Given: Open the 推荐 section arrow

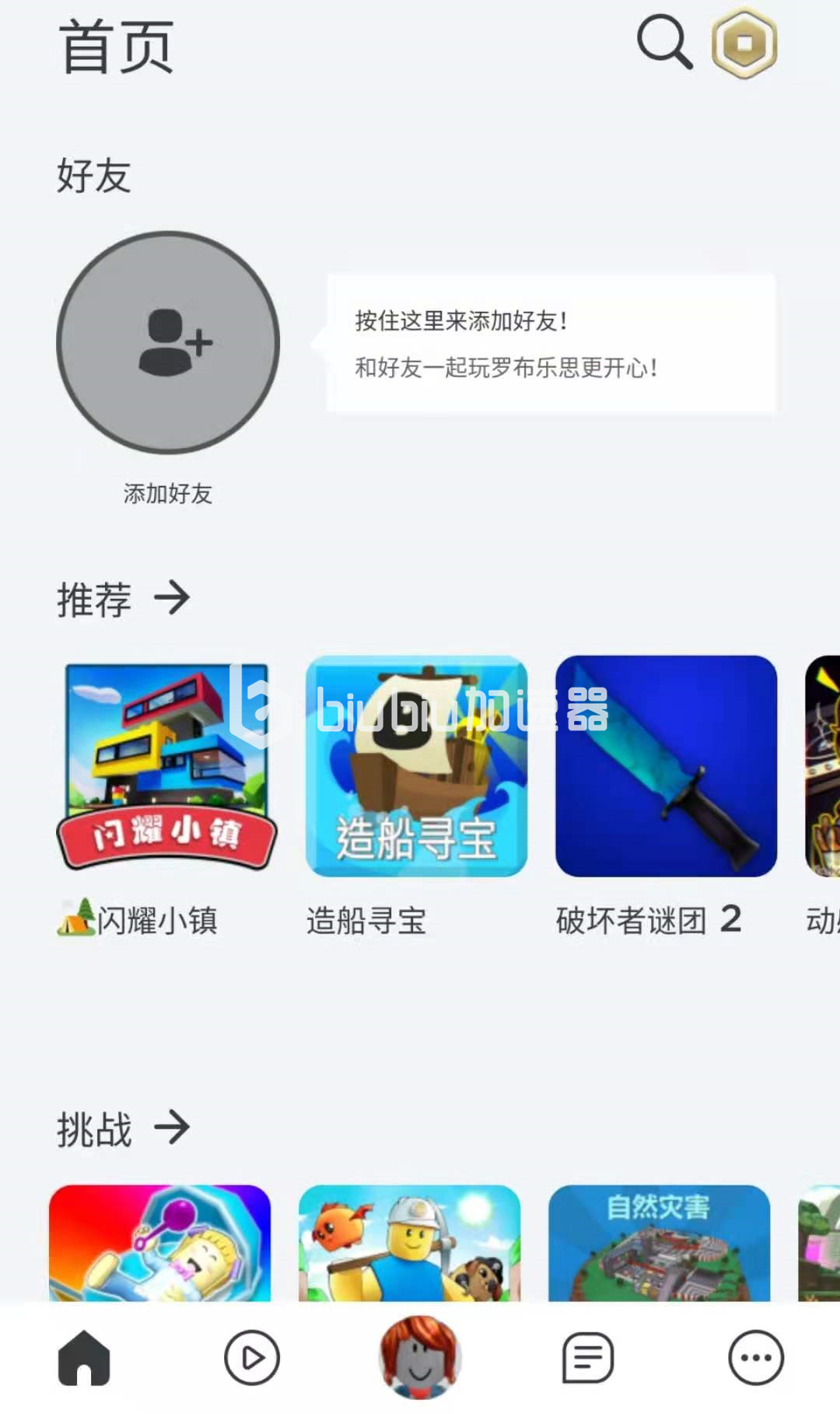Looking at the screenshot, I should [172, 598].
